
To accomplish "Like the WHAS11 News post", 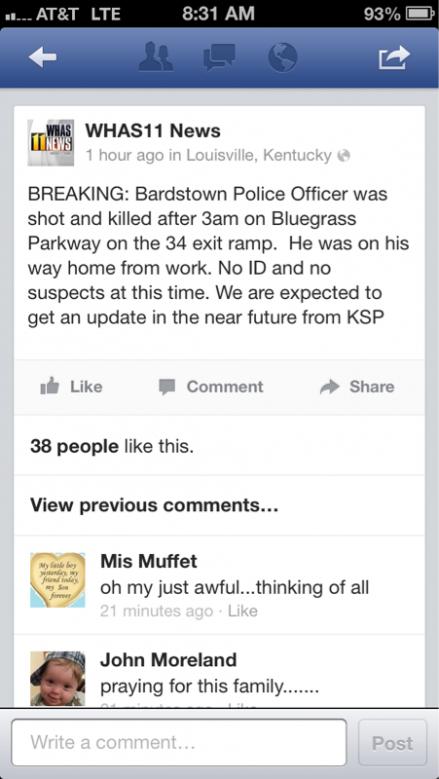I will tap(72, 387).
